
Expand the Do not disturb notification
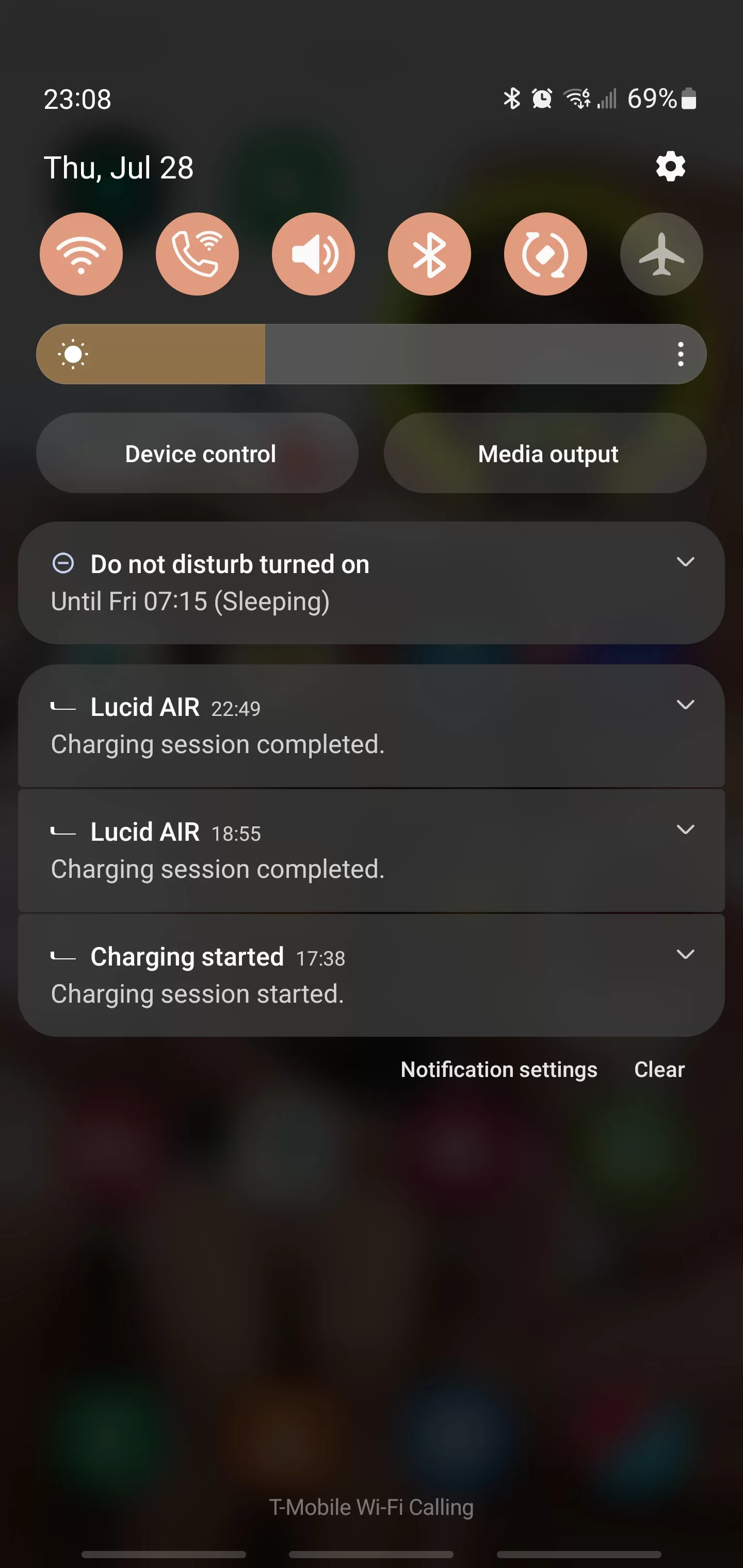[x=686, y=562]
